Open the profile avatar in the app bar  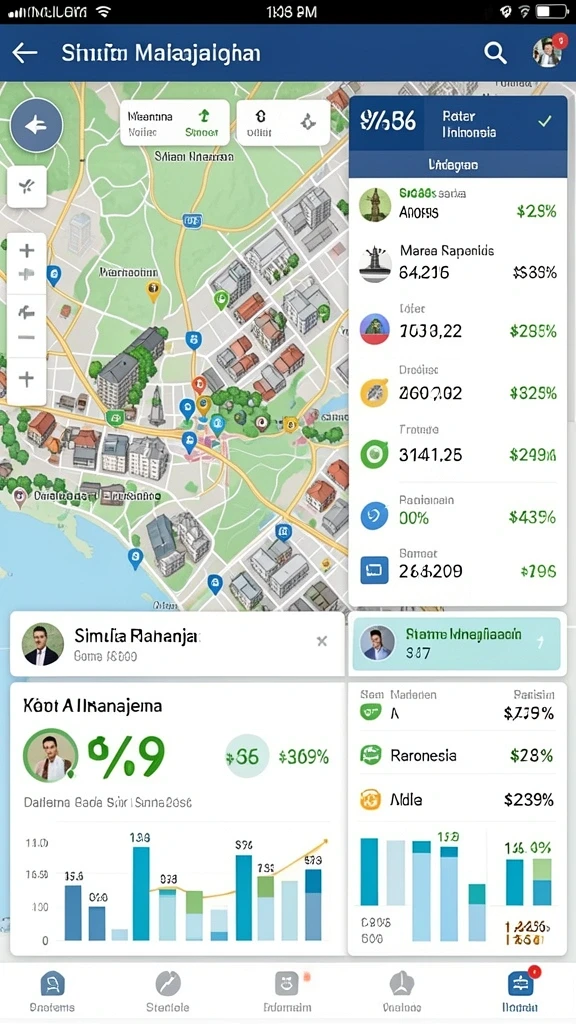coord(547,52)
